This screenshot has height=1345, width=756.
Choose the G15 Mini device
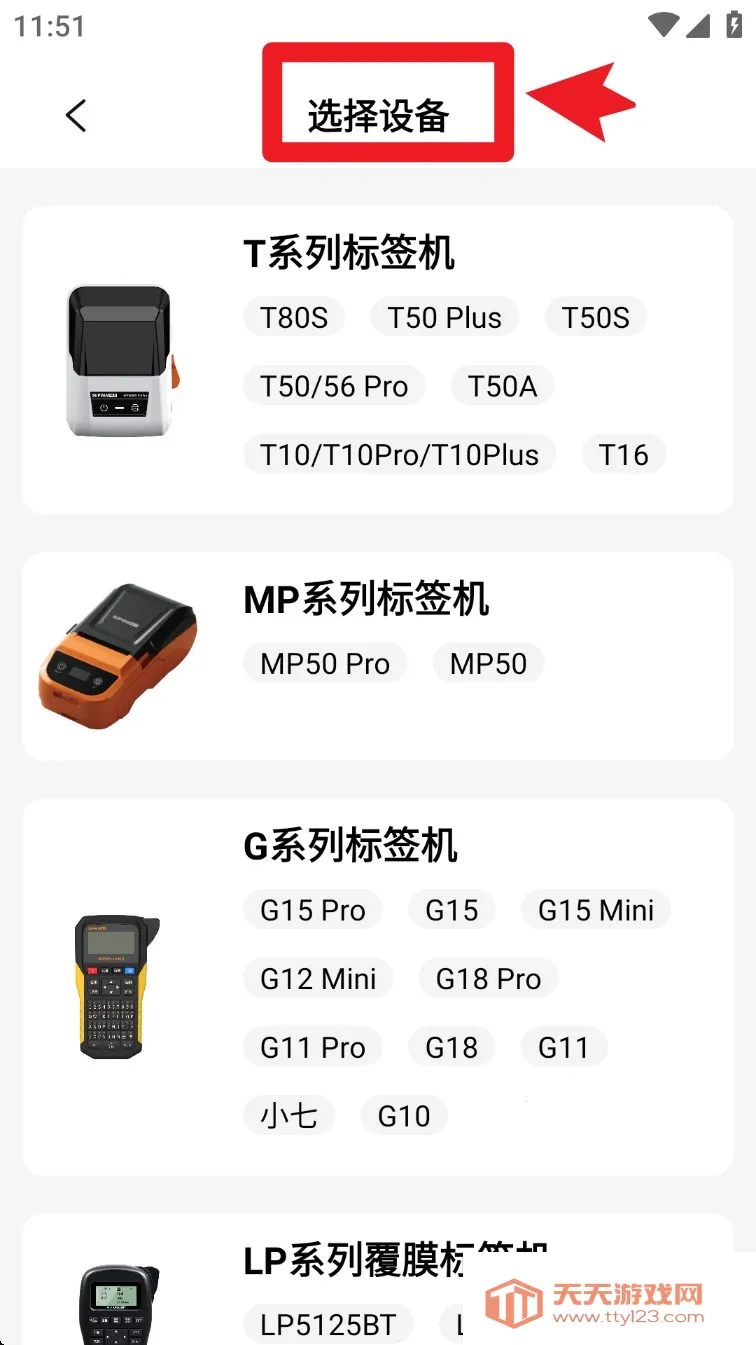pos(596,911)
